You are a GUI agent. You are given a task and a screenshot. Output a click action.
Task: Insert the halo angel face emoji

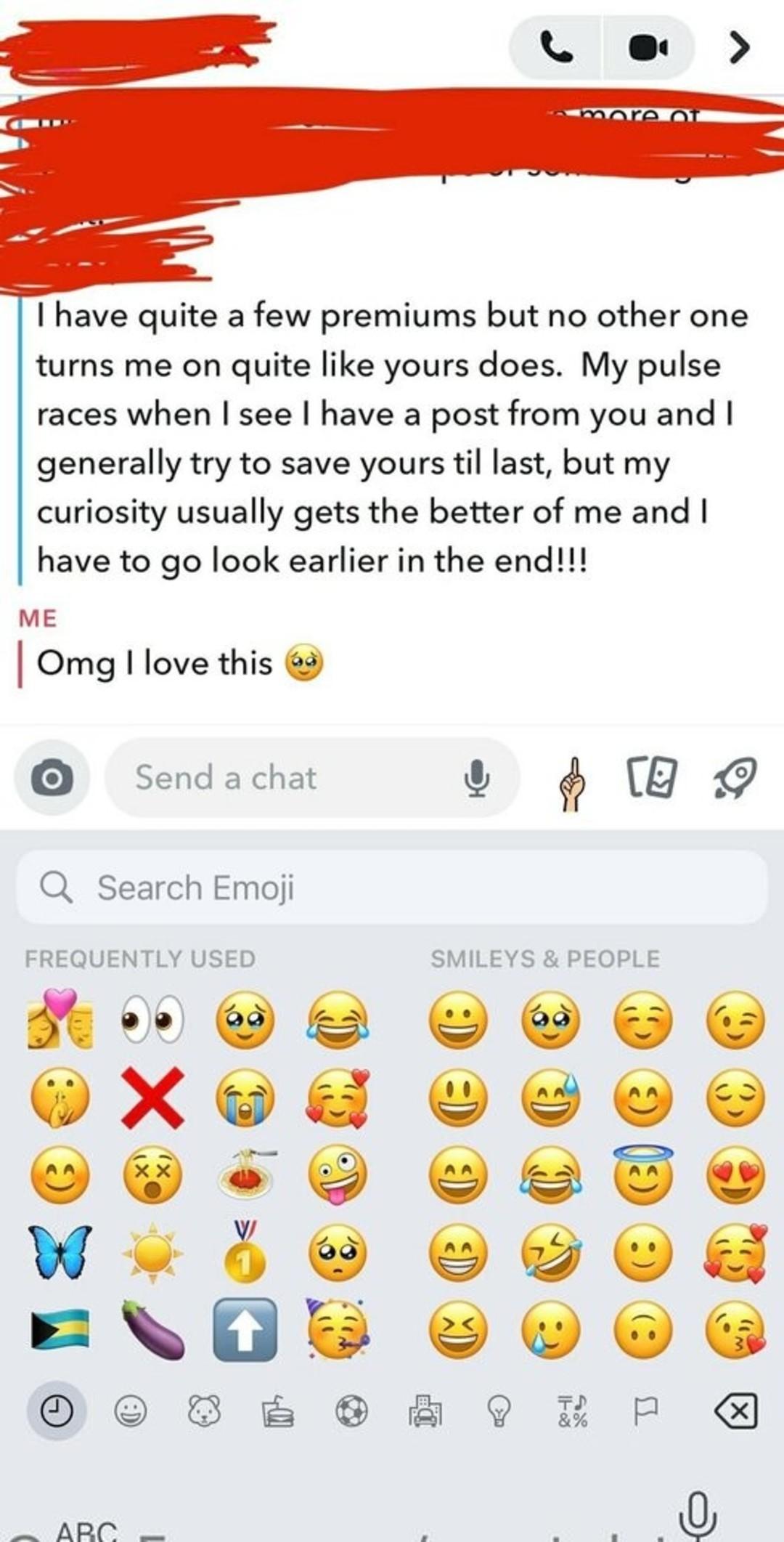tap(643, 1174)
